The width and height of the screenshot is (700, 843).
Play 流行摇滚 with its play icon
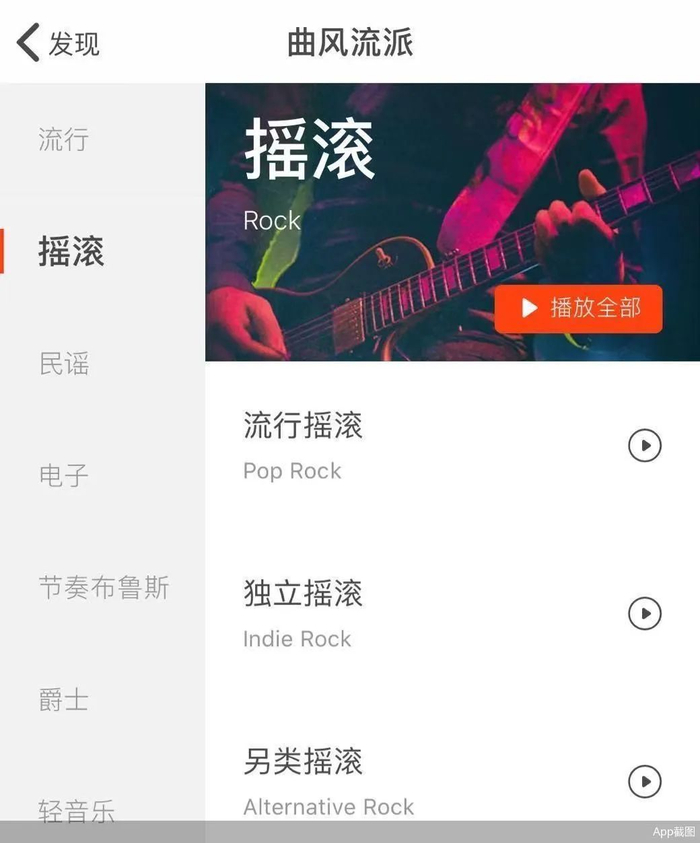pyautogui.click(x=645, y=445)
